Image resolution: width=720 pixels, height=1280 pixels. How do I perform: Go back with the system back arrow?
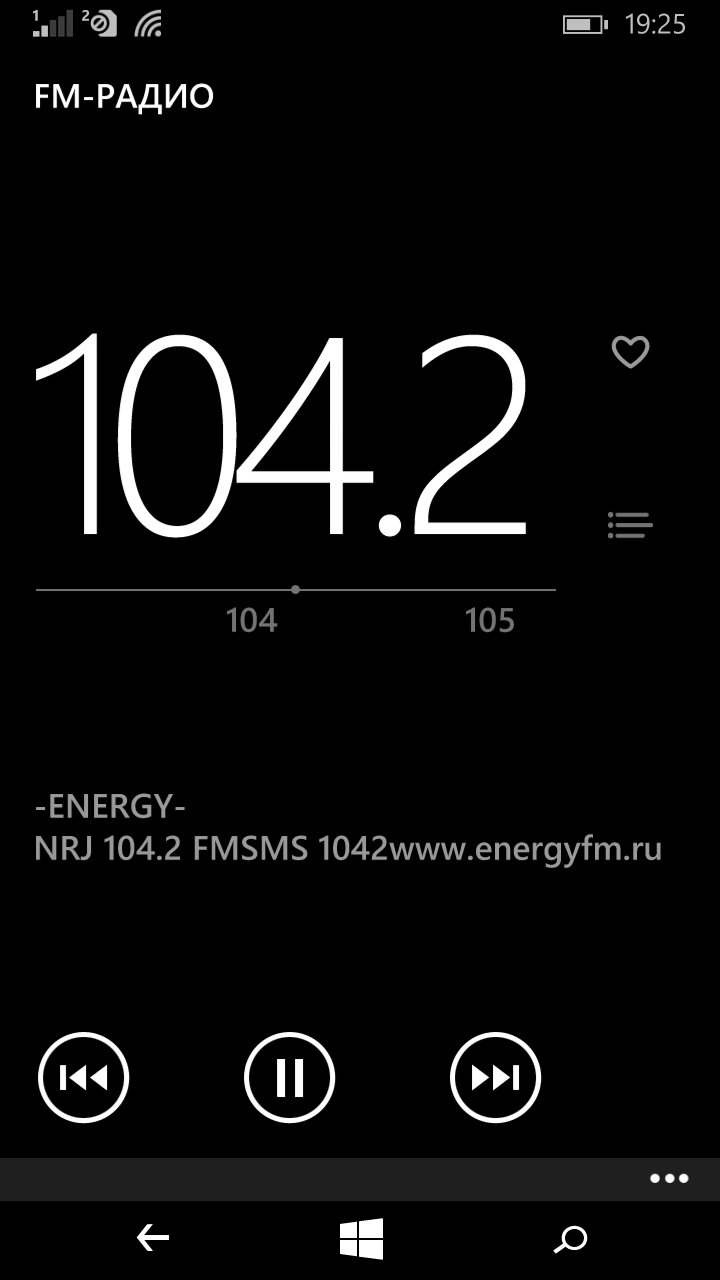[x=153, y=1240]
